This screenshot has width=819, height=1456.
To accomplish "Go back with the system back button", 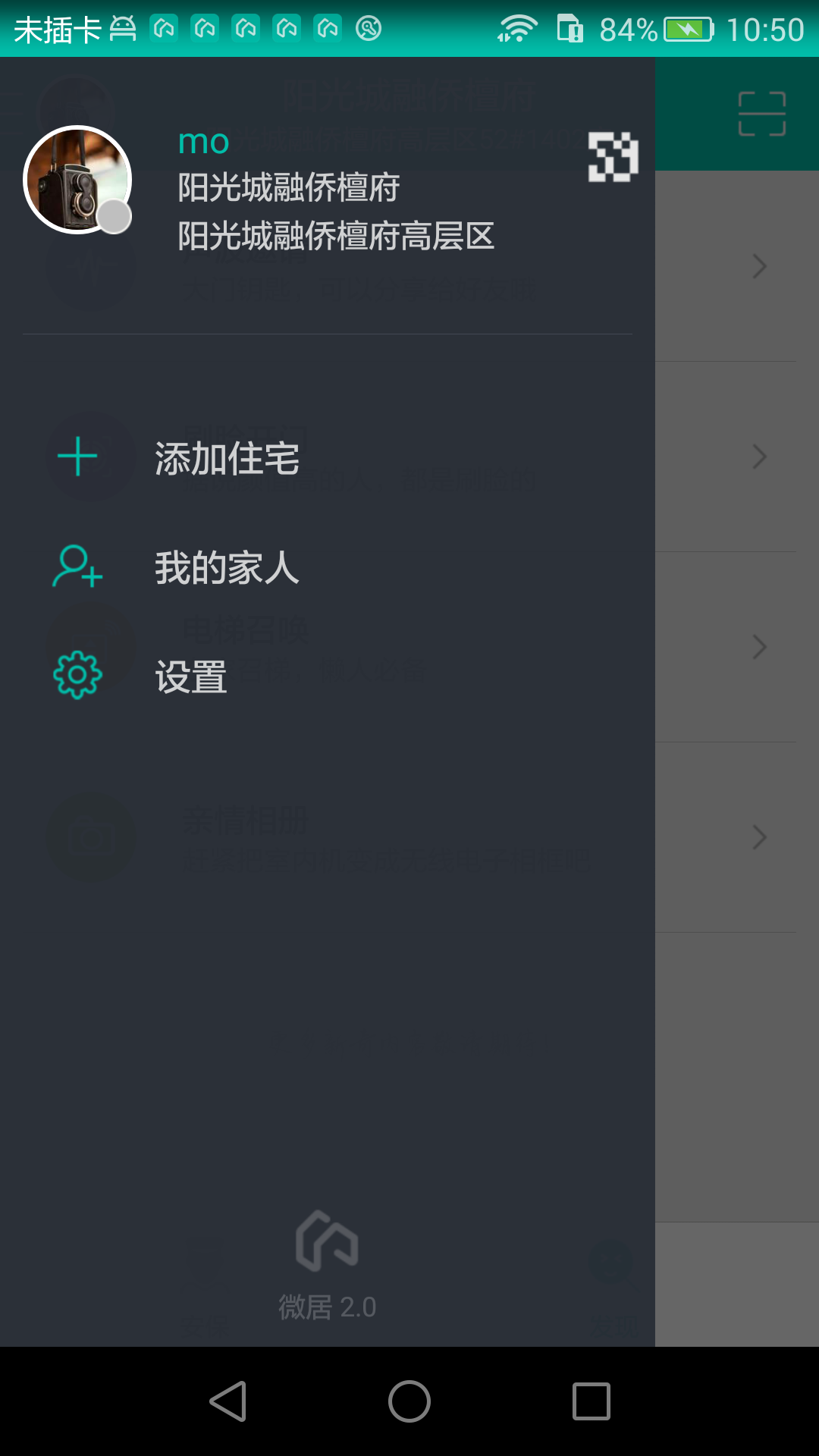I will click(227, 1401).
